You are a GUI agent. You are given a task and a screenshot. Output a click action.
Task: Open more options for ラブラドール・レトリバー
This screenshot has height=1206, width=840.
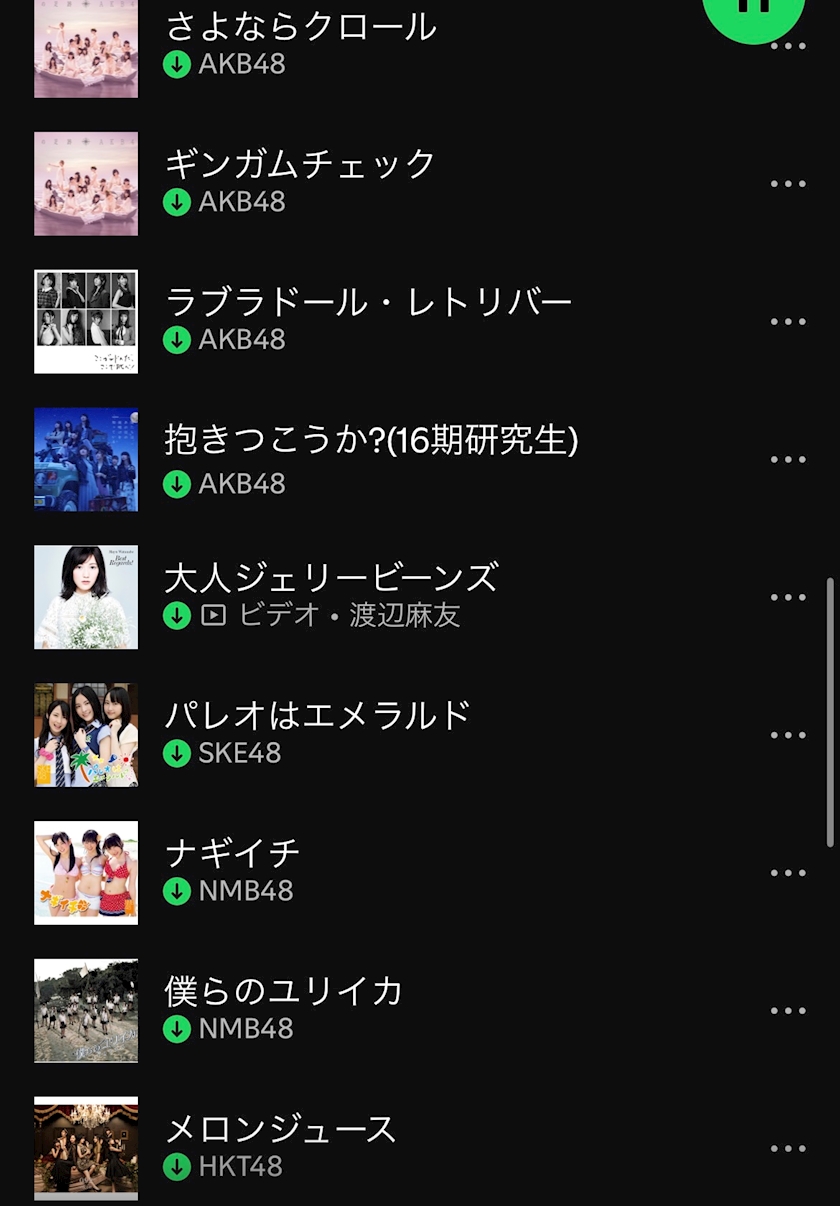pos(788,322)
